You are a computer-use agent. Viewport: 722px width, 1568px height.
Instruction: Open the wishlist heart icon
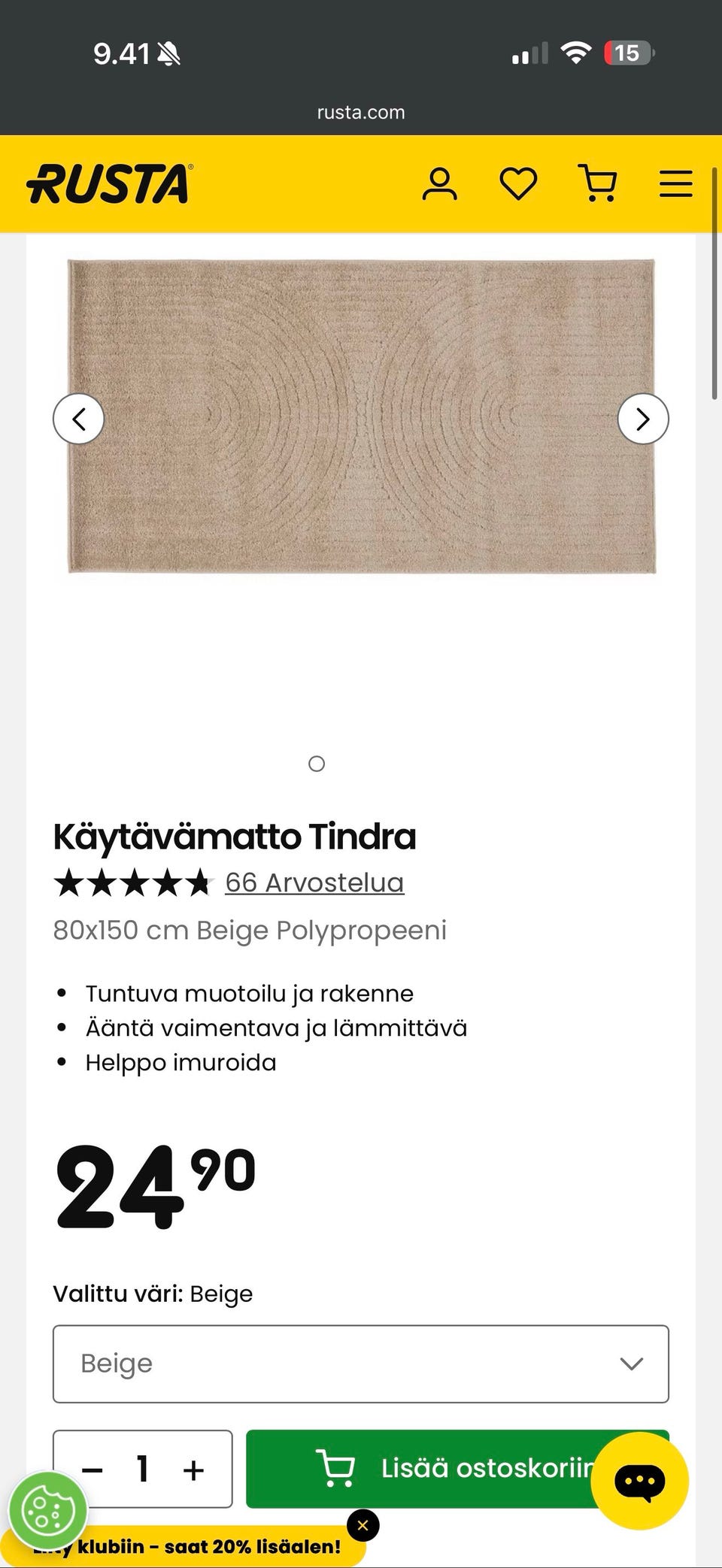[519, 183]
